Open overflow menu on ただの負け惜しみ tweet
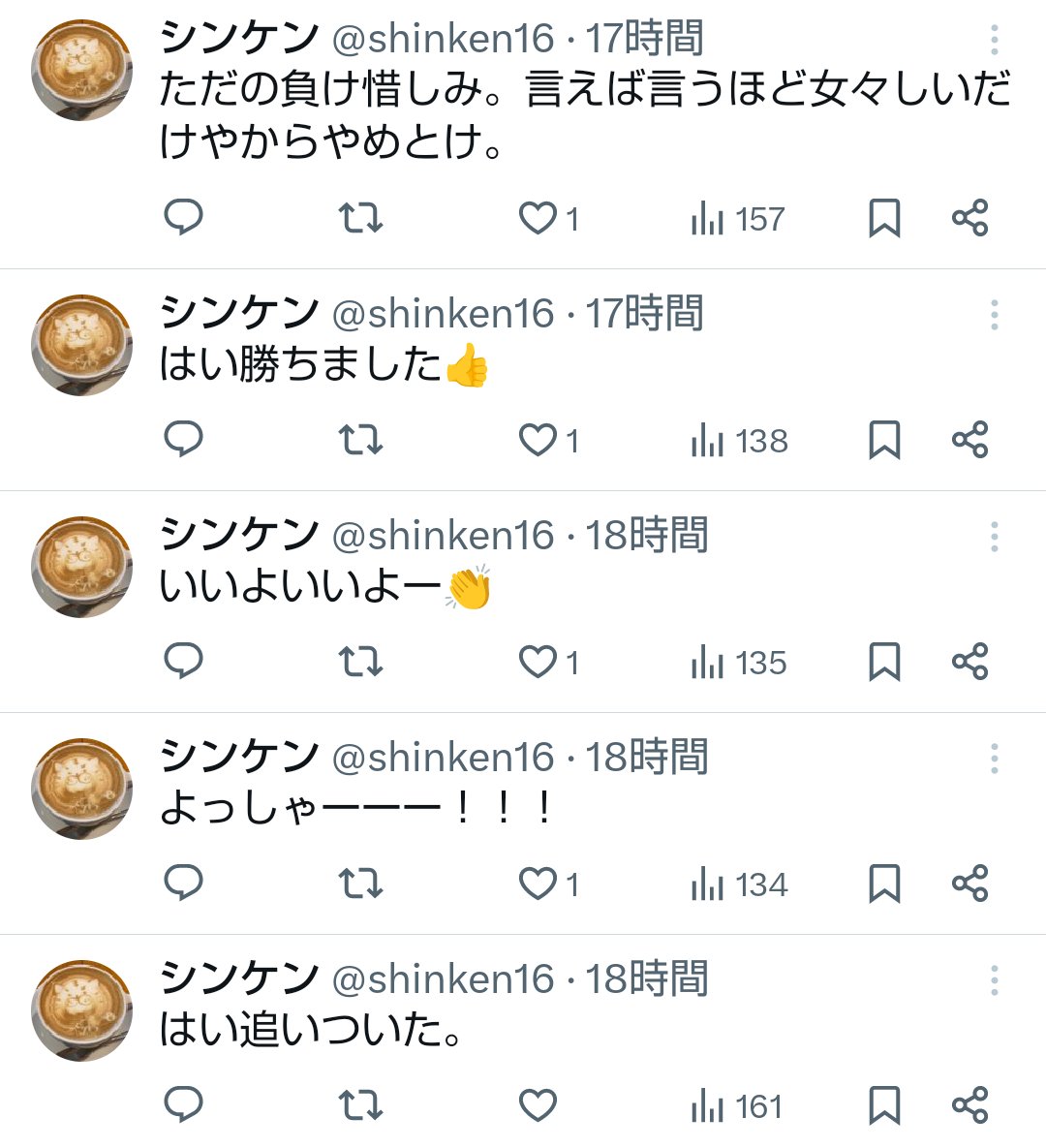 [x=994, y=40]
